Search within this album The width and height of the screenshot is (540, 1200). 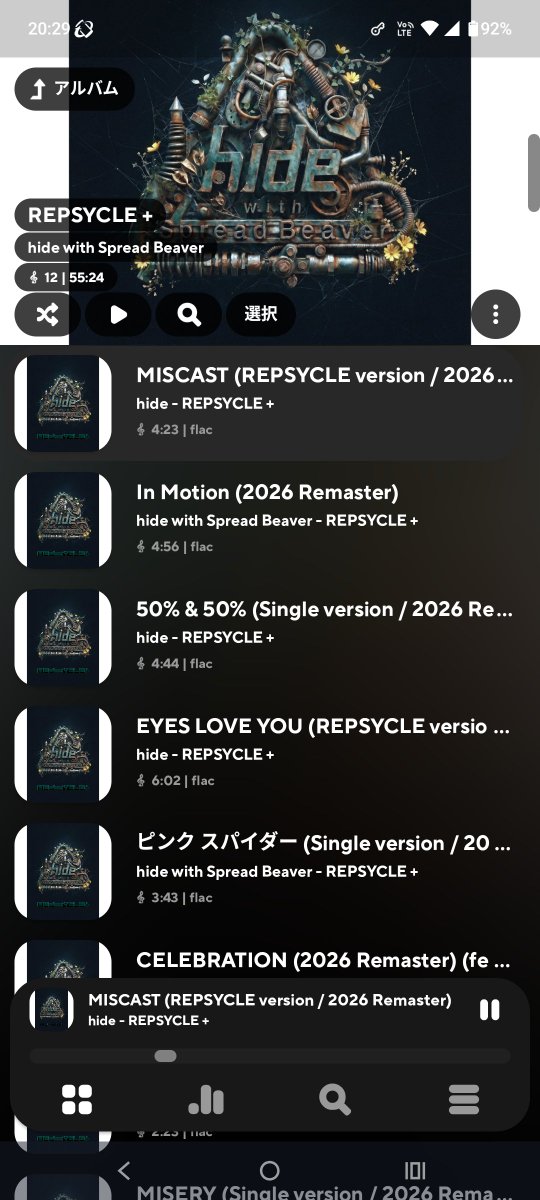[x=189, y=315]
